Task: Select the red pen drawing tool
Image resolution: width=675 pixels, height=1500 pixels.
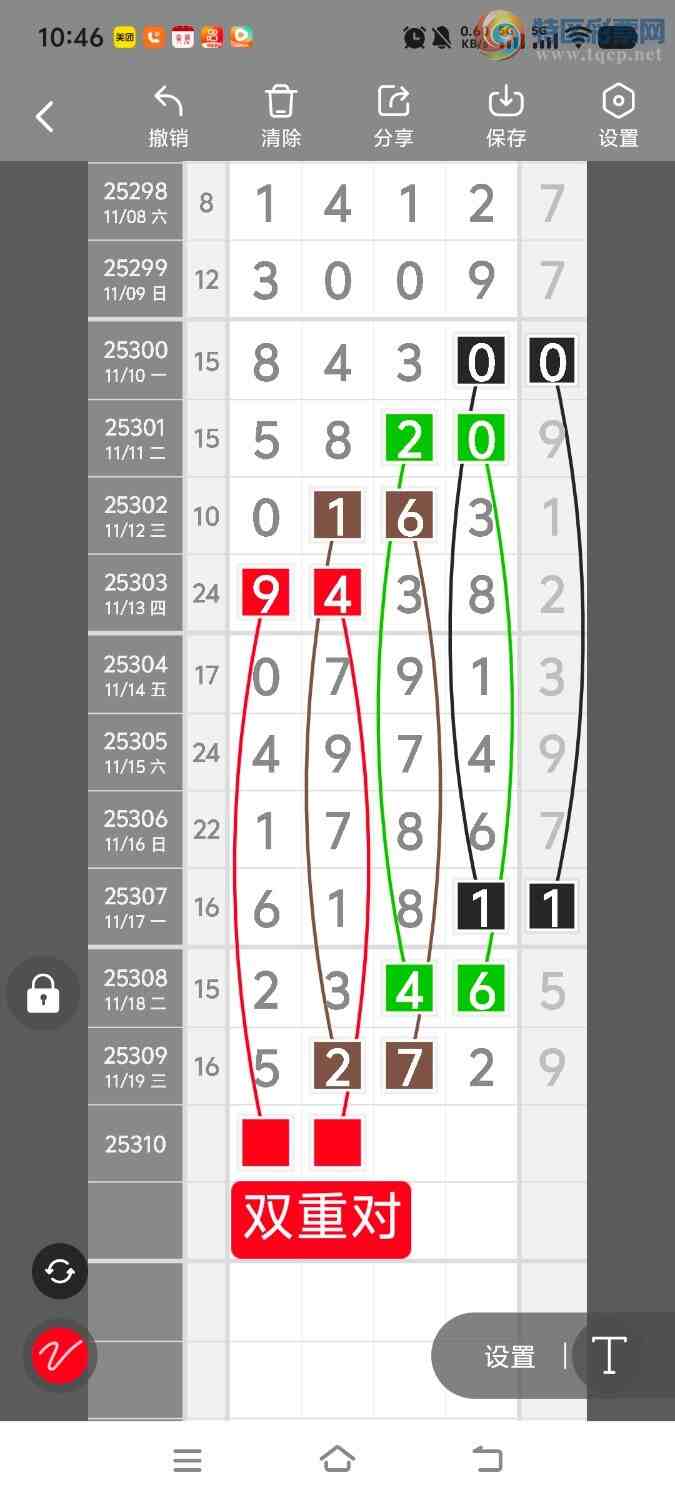Action: tap(60, 1356)
